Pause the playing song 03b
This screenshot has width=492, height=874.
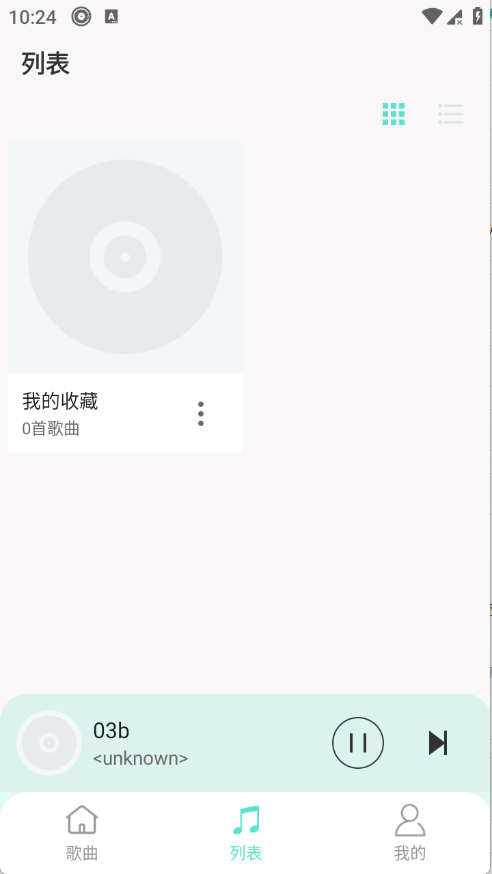click(x=358, y=742)
